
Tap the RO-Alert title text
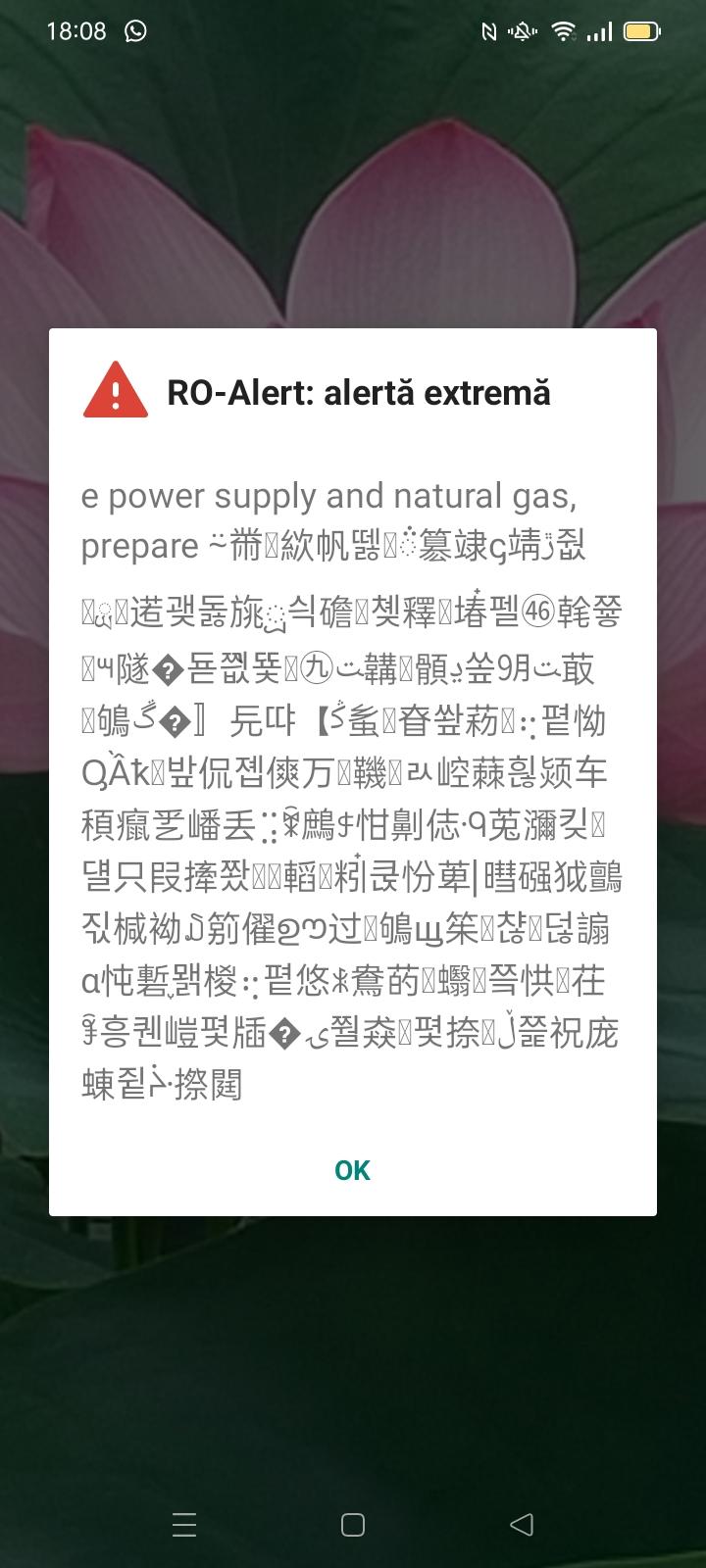pyautogui.click(x=360, y=394)
